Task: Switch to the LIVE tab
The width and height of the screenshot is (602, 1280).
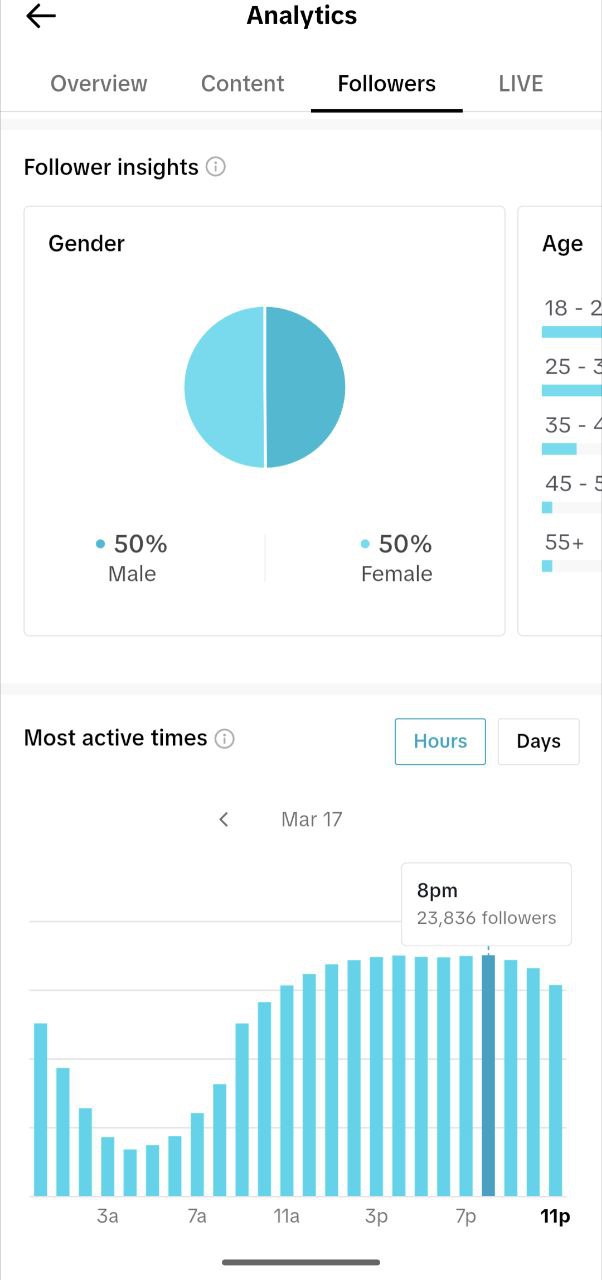Action: coord(521,84)
